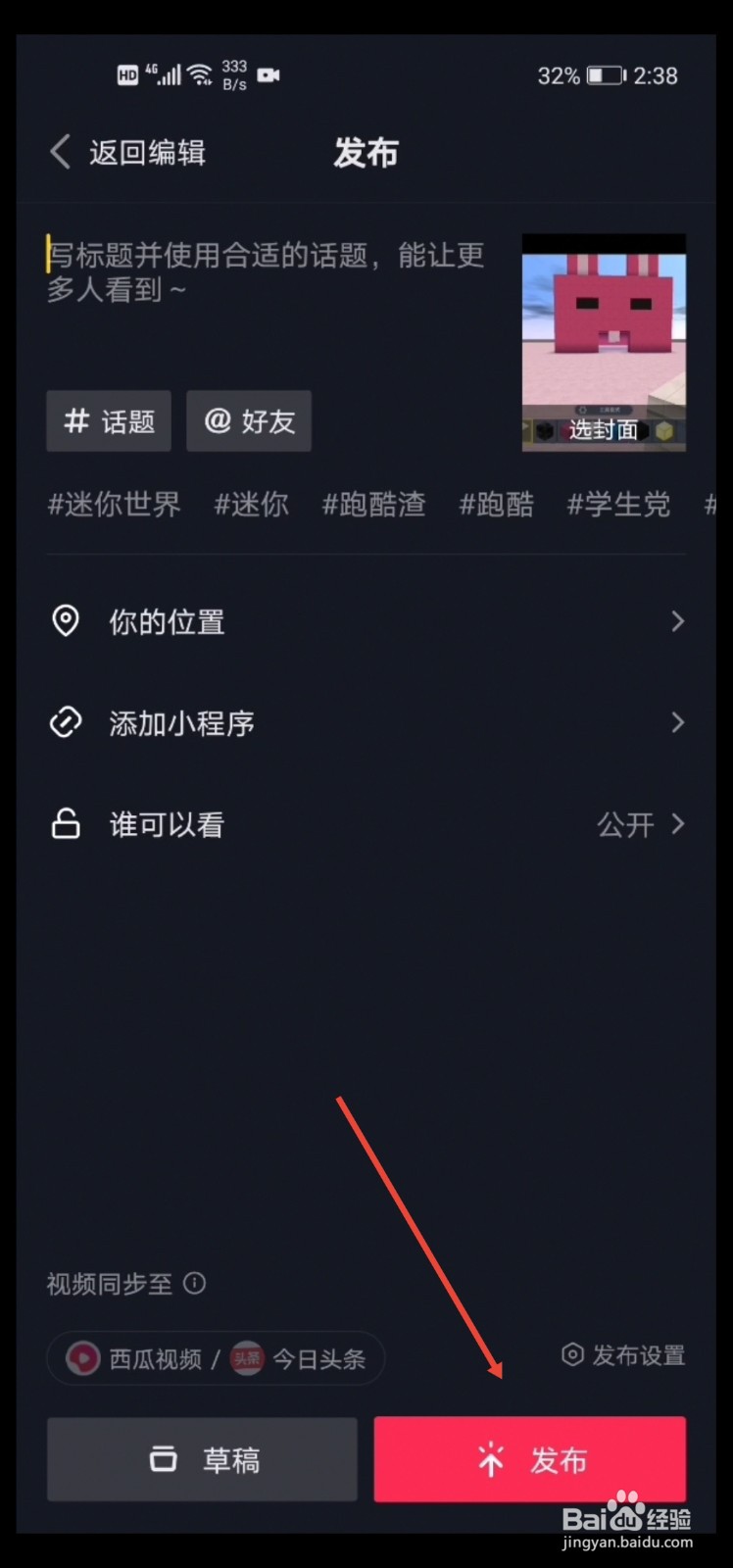Click the title input field to type
Image resolution: width=733 pixels, height=1568 pixels.
pos(265,272)
